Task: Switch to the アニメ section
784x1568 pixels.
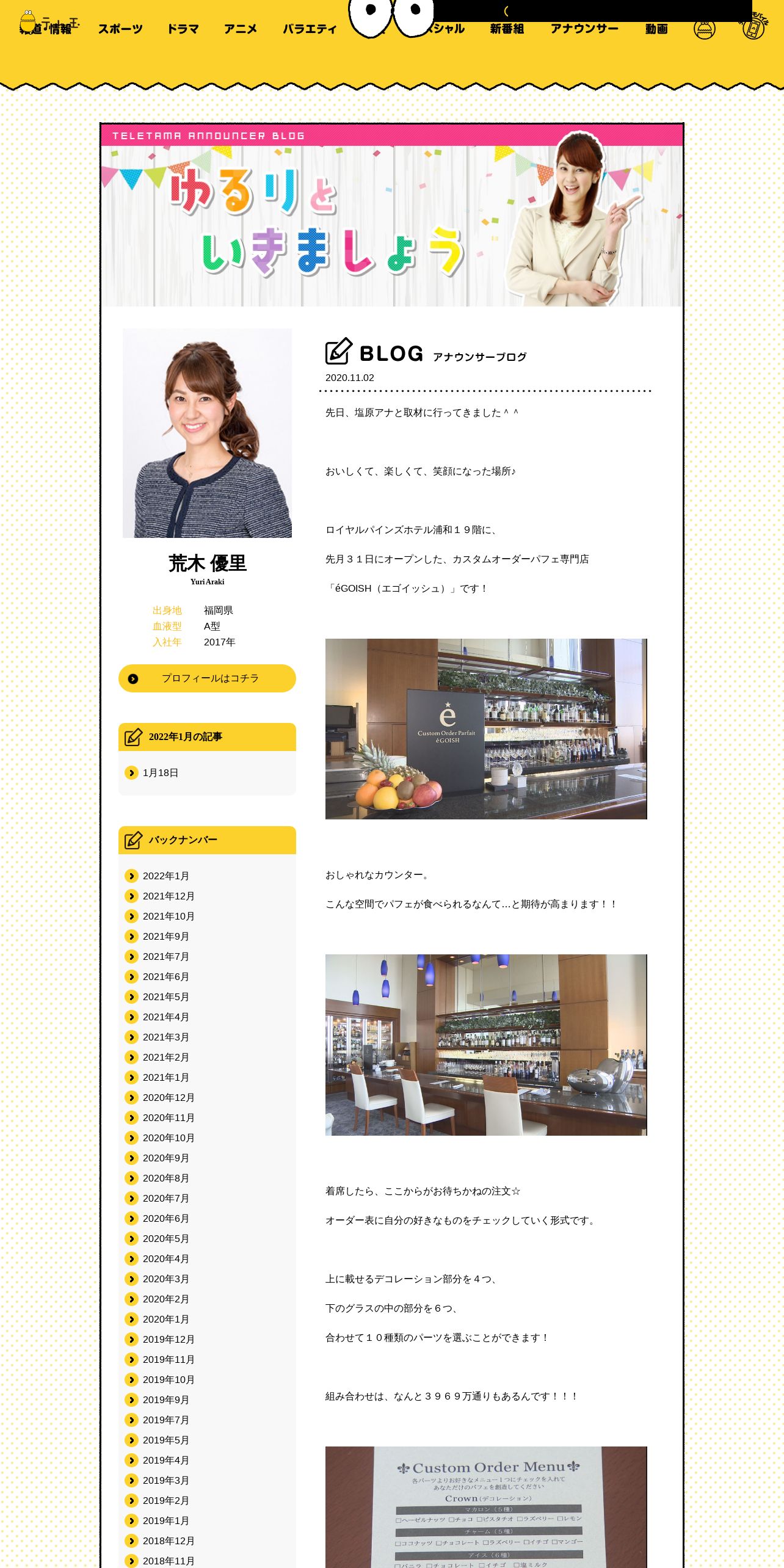Action: click(x=241, y=29)
